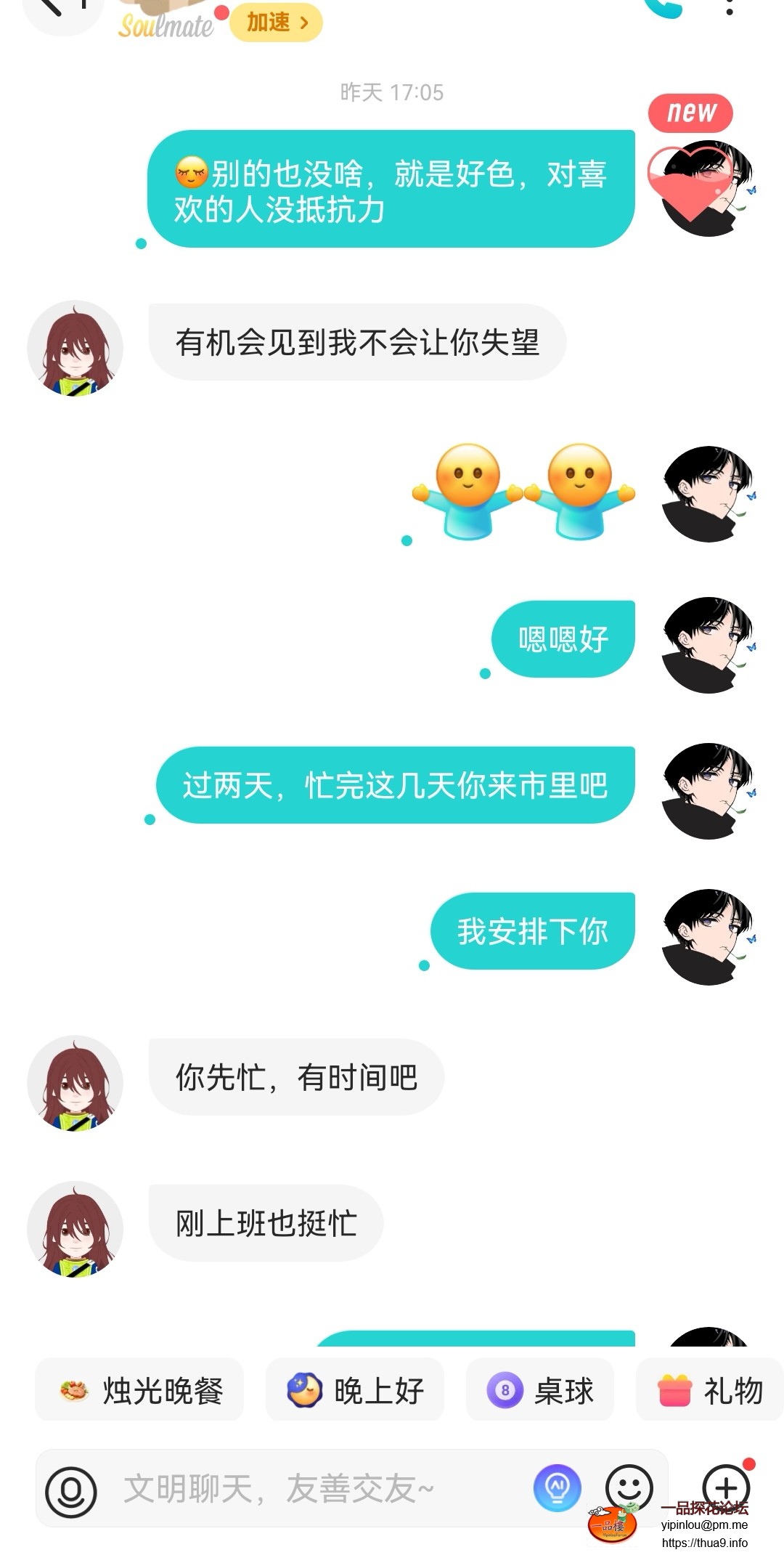
Task: Open the 礼物 gift panel
Action: (708, 1389)
